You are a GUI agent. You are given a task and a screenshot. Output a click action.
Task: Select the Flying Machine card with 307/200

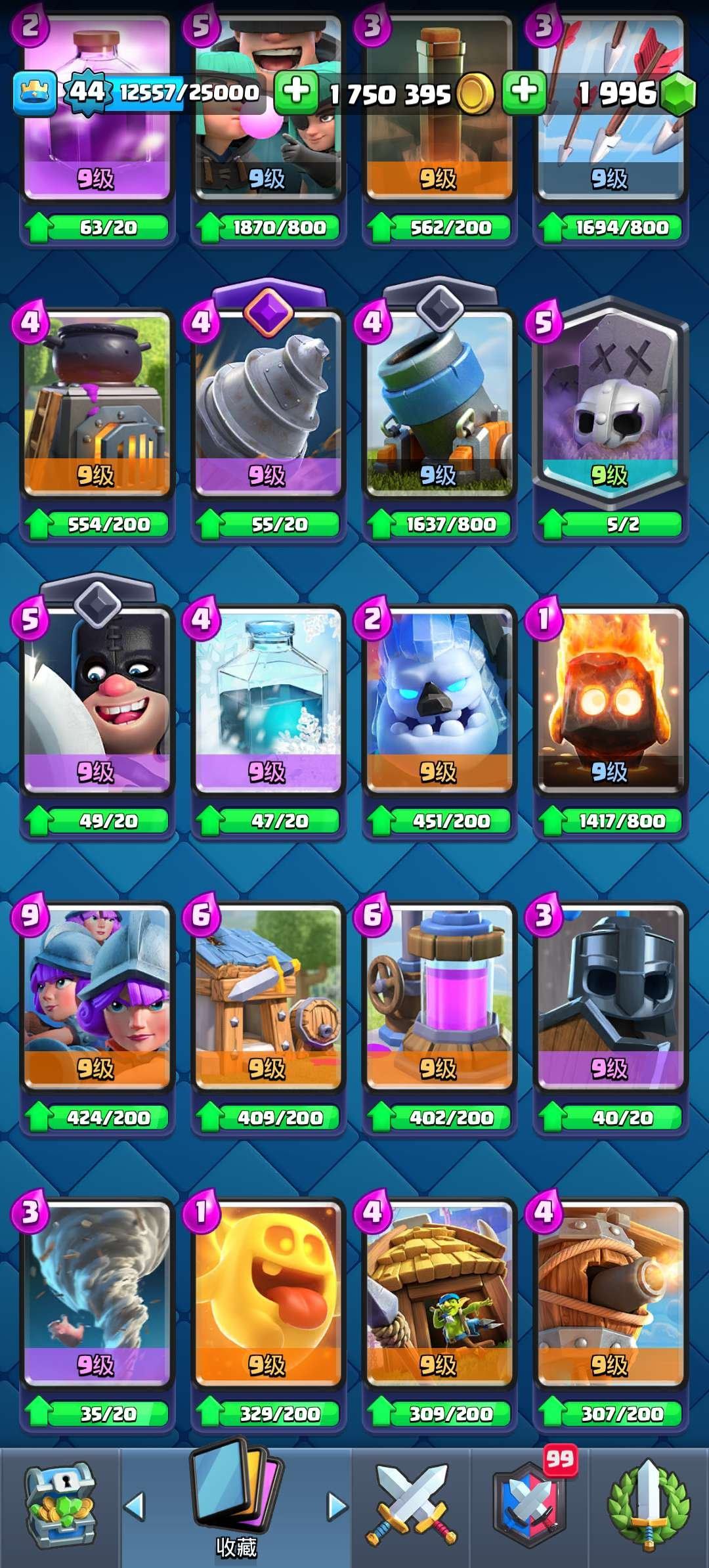pyautogui.click(x=610, y=1294)
